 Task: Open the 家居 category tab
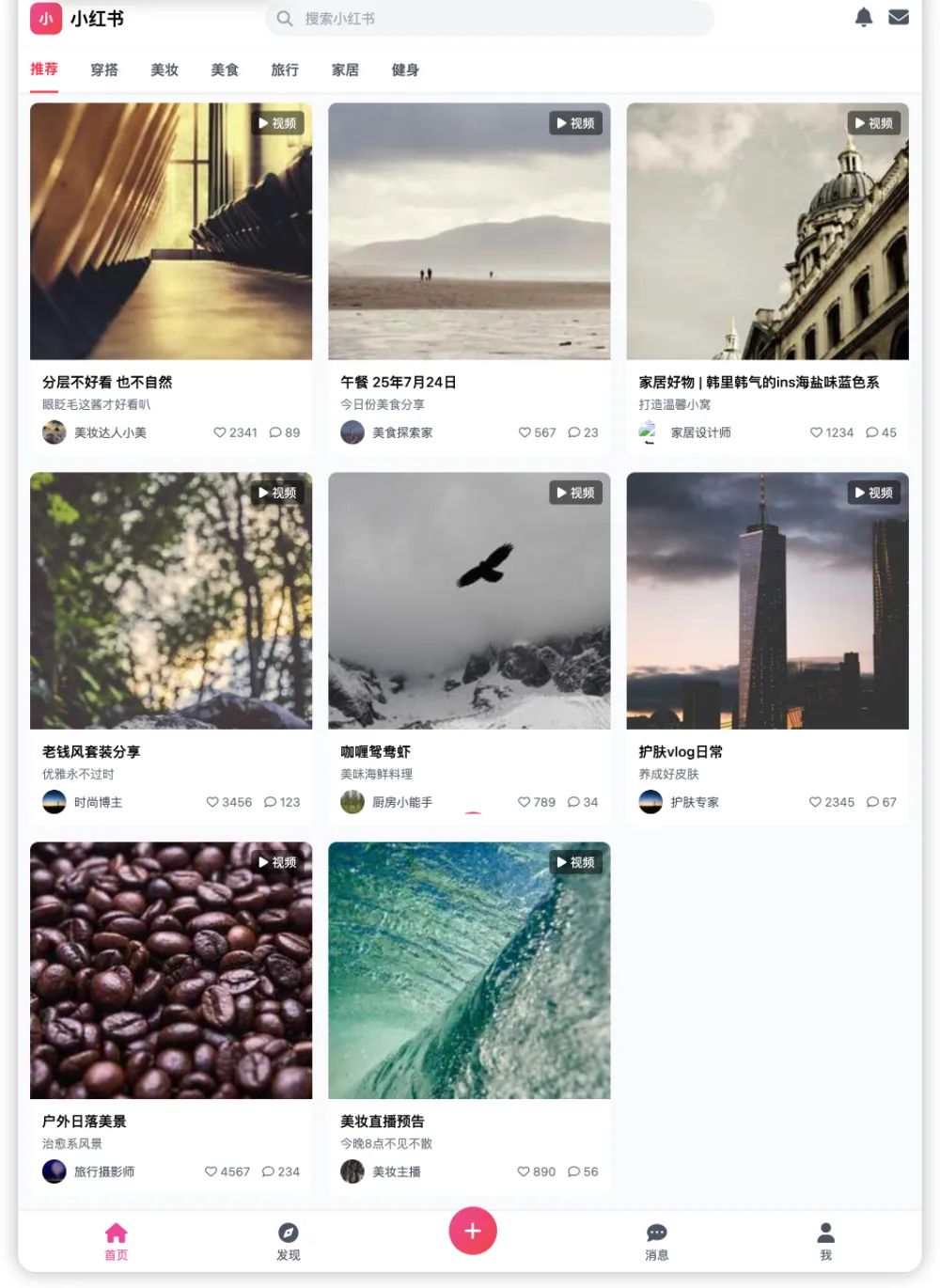(x=345, y=70)
